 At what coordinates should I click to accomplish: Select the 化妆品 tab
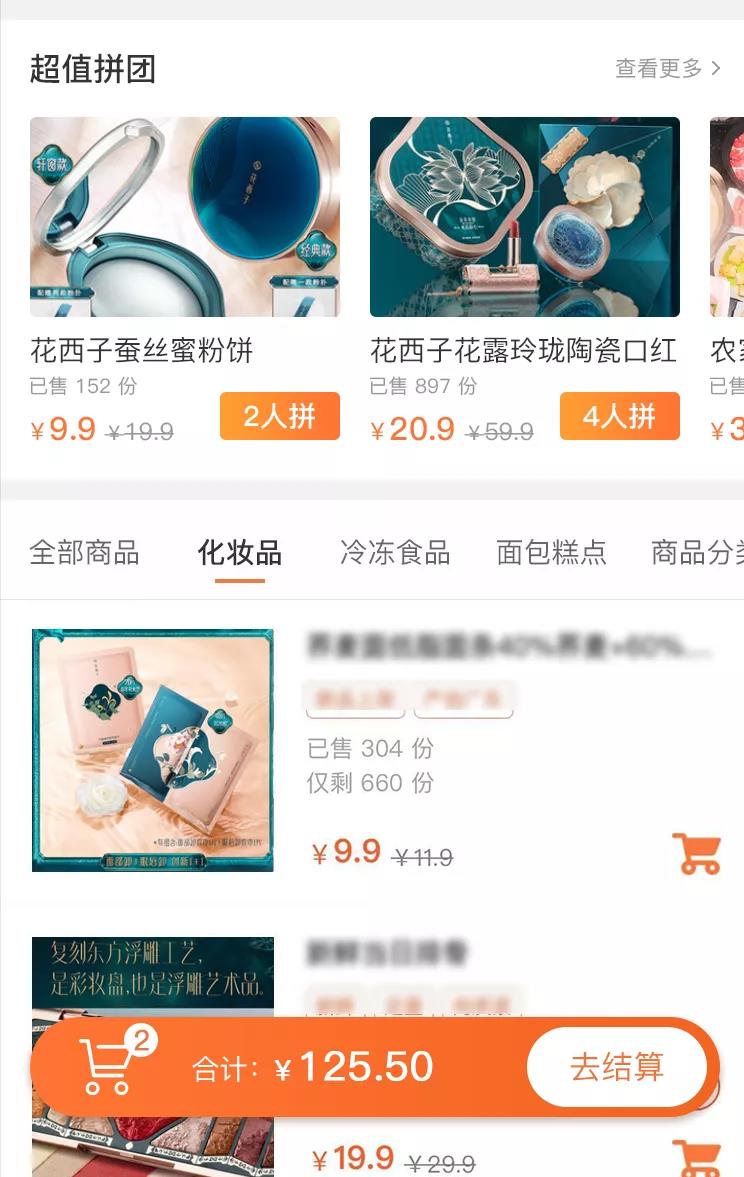[240, 553]
